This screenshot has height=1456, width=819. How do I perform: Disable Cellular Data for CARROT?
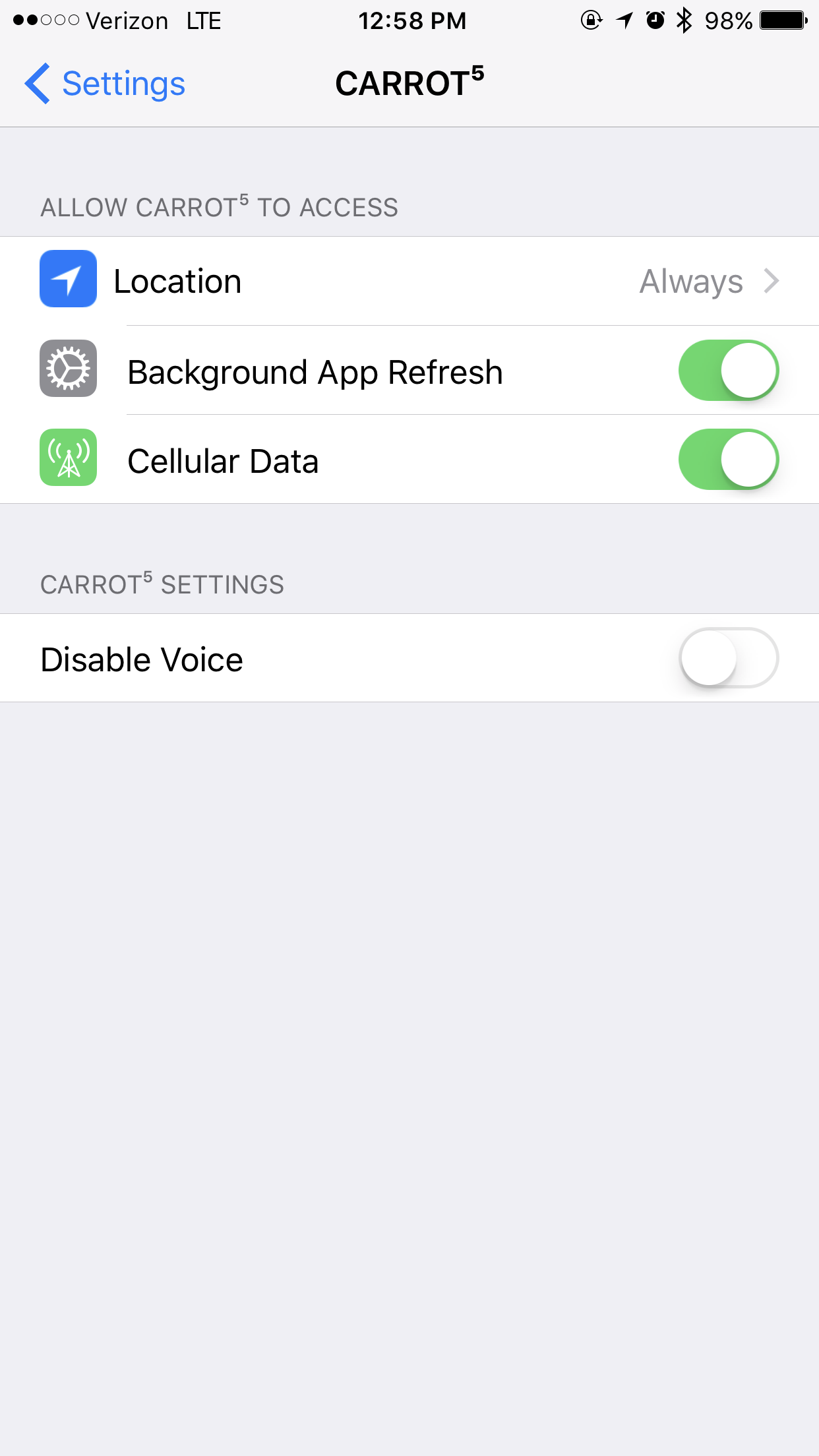[729, 460]
